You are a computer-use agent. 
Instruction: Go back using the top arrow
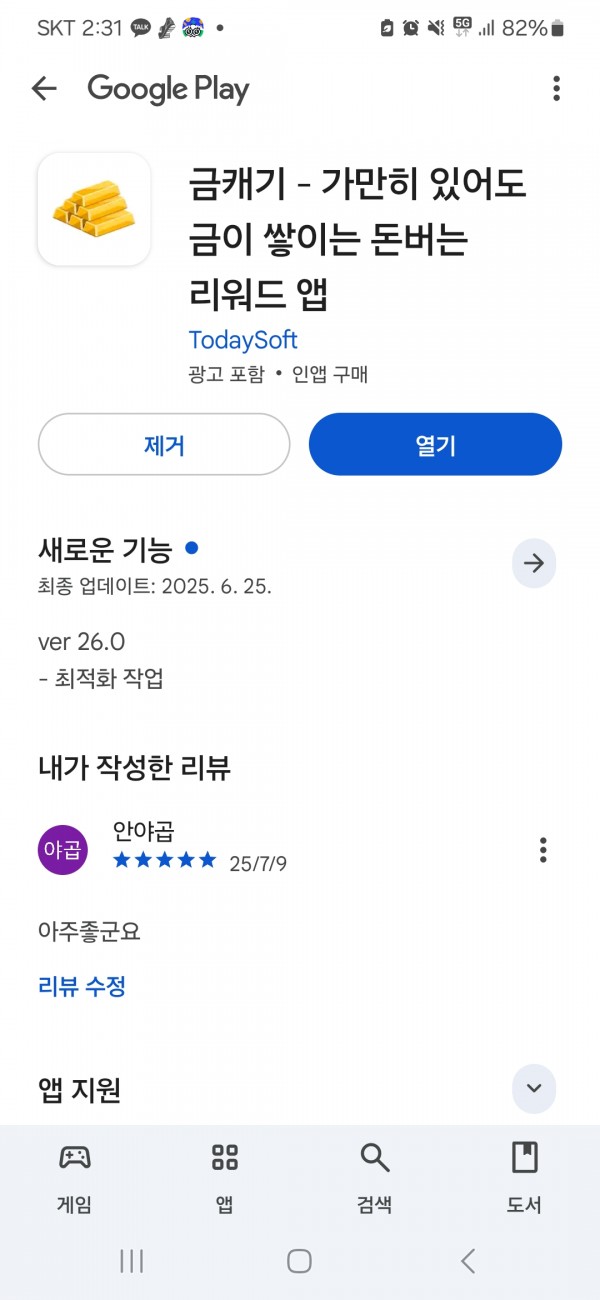[x=44, y=89]
